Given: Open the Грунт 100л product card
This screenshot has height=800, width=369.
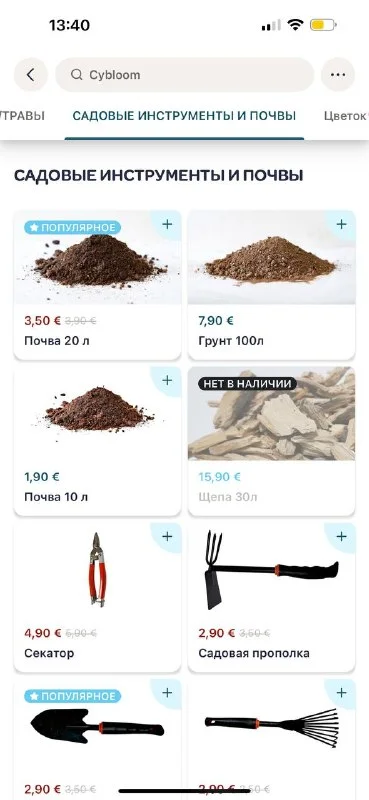Looking at the screenshot, I should pyautogui.click(x=272, y=285).
